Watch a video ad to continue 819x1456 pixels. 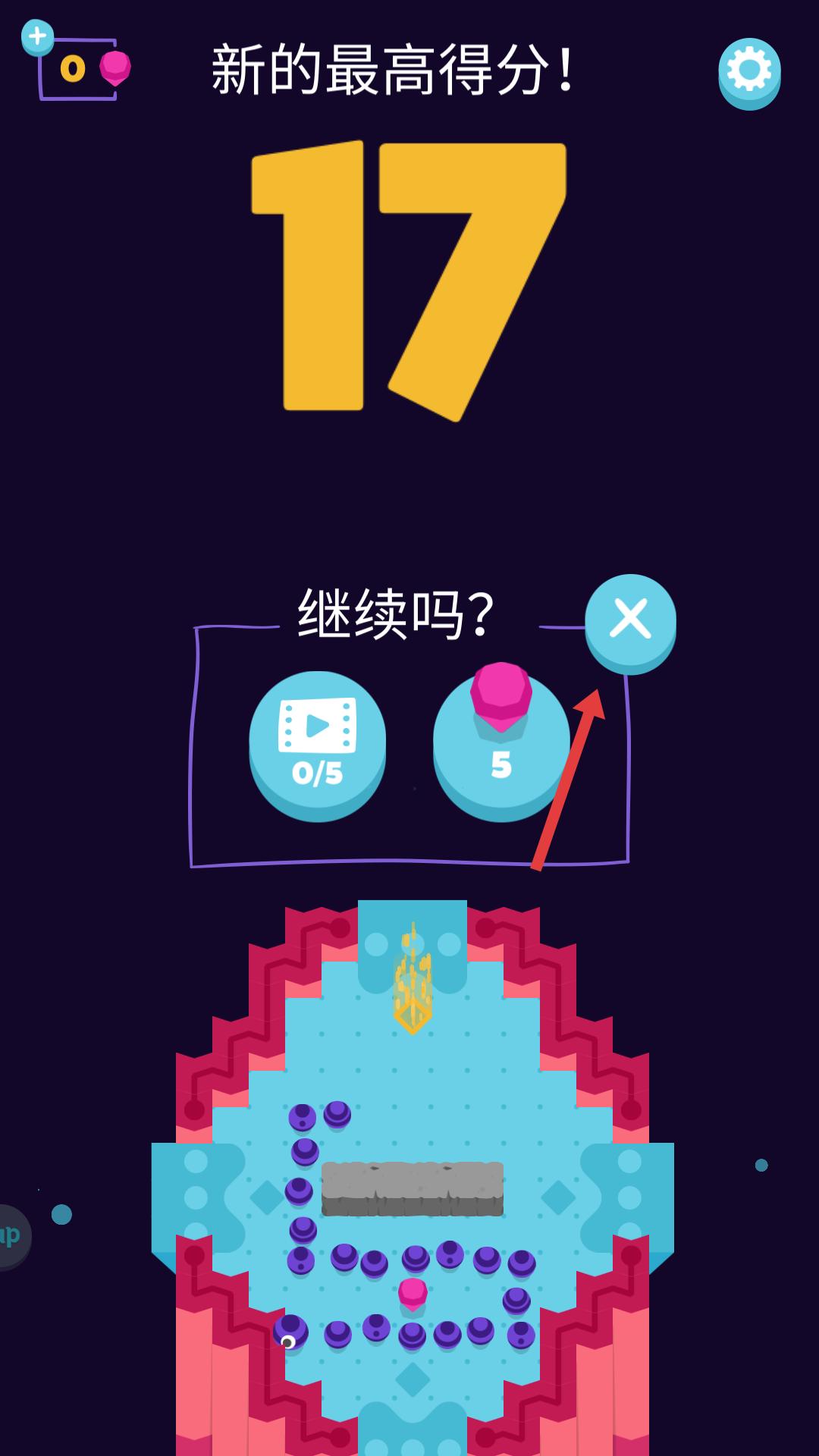coord(317,743)
